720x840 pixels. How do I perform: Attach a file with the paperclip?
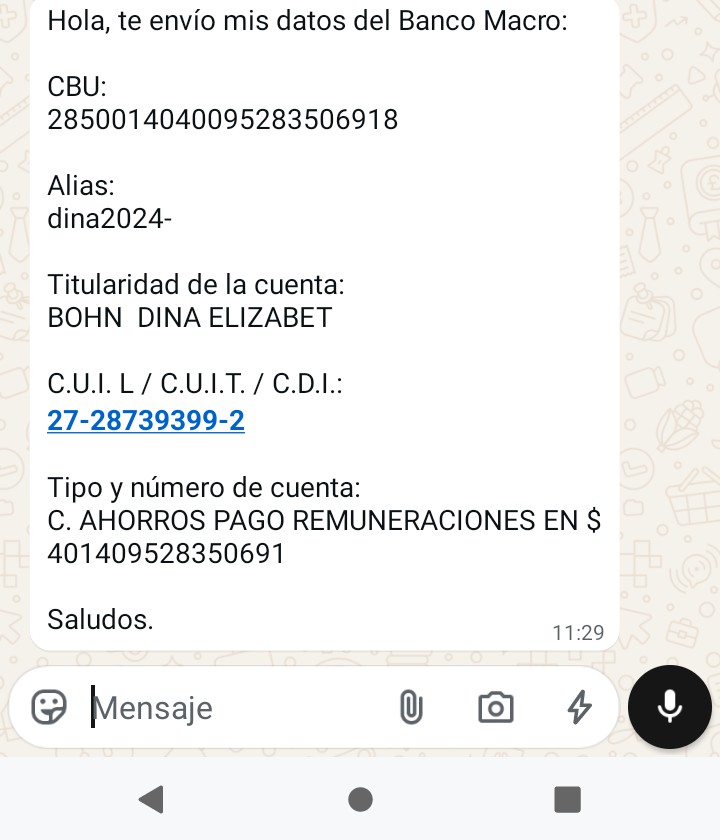point(410,708)
